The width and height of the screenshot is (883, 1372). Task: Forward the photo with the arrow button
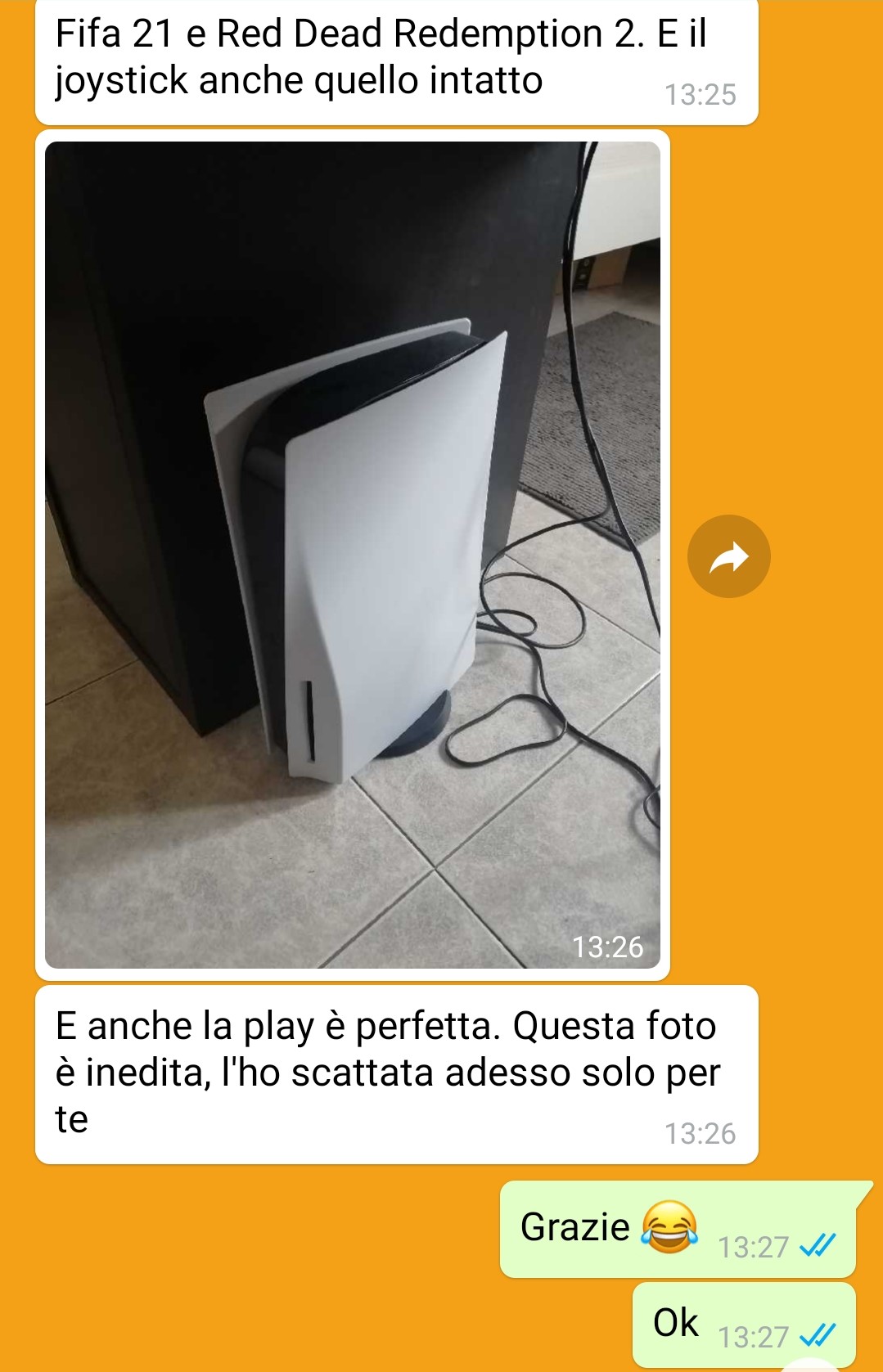point(728,556)
